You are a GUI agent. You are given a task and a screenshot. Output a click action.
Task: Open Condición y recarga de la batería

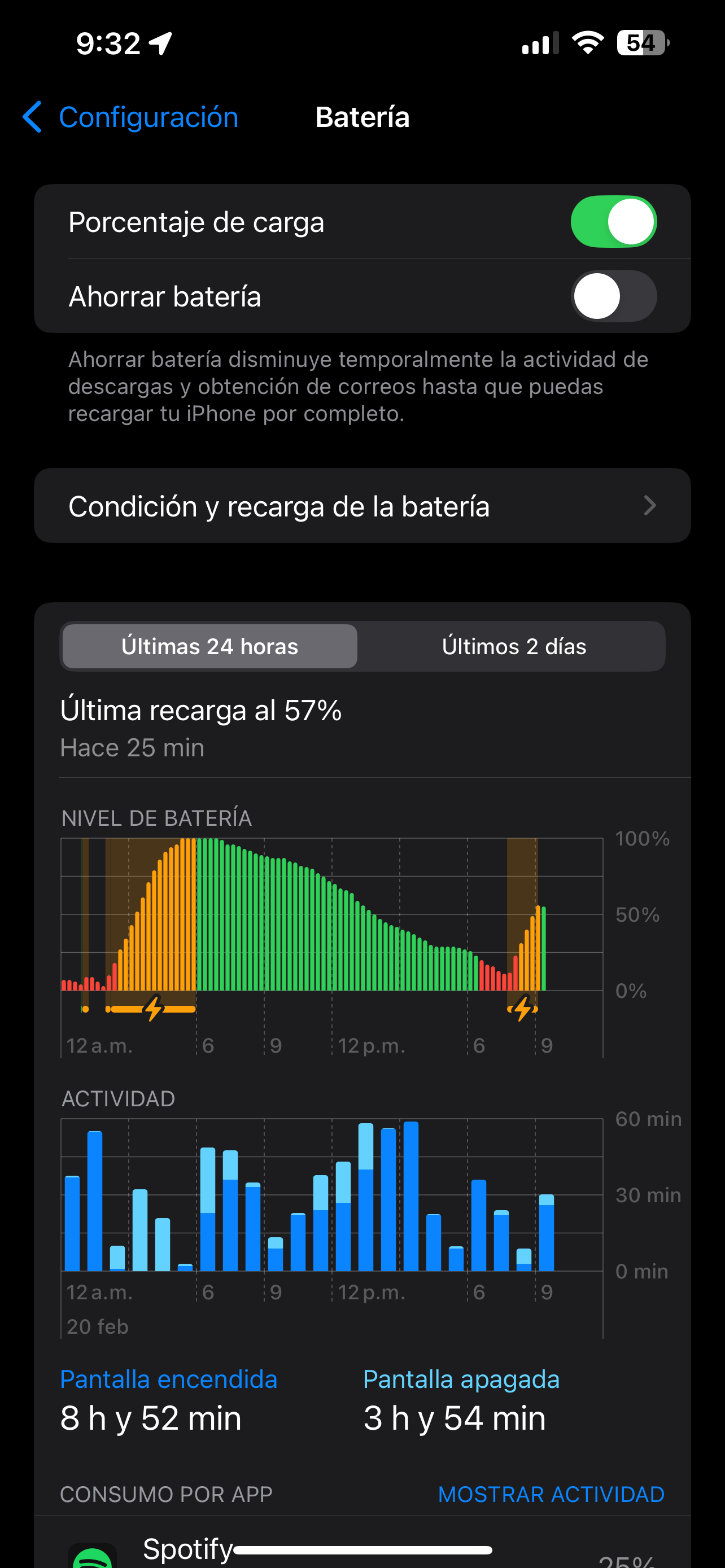362,506
